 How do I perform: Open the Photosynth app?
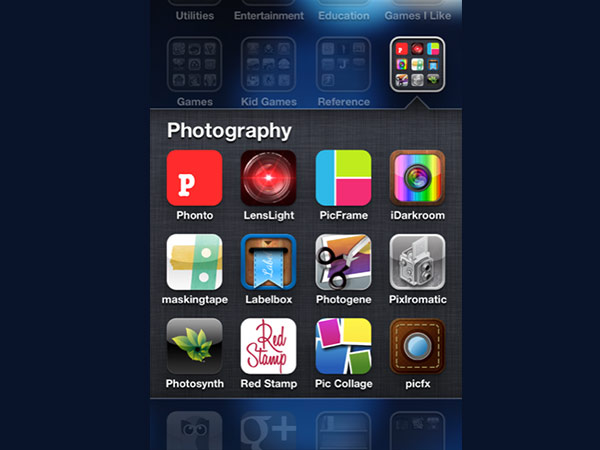pos(194,346)
